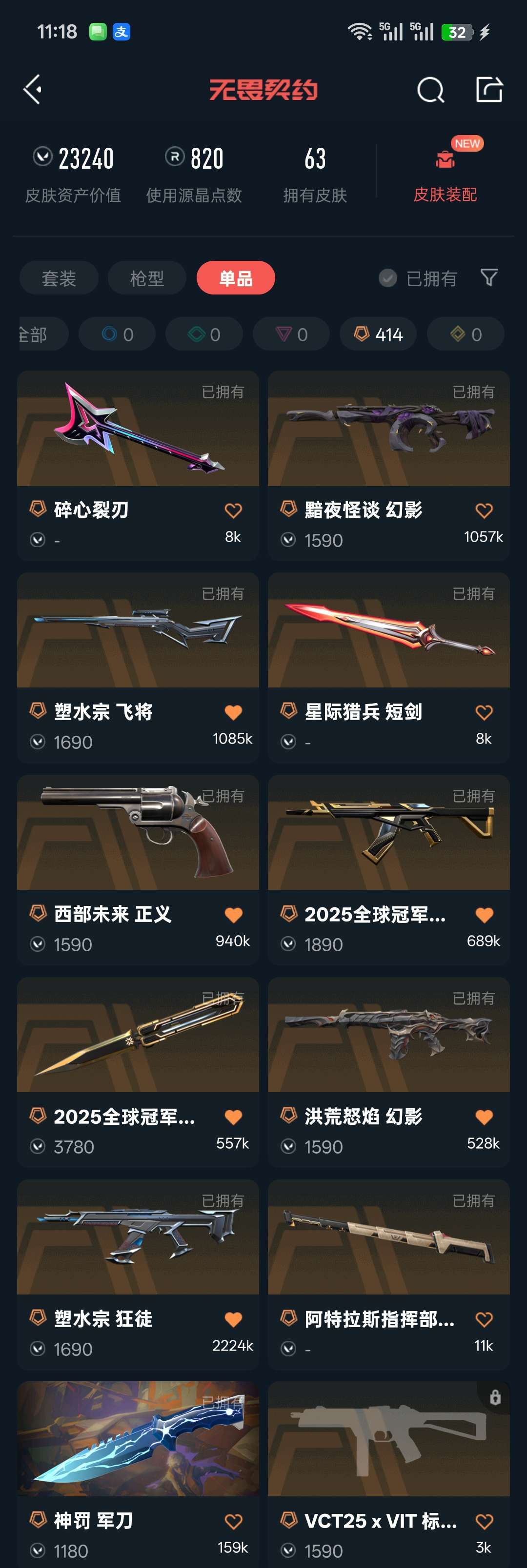Open the 塑水宗 飞将 skin card
The width and height of the screenshot is (527, 1568).
pyautogui.click(x=138, y=668)
